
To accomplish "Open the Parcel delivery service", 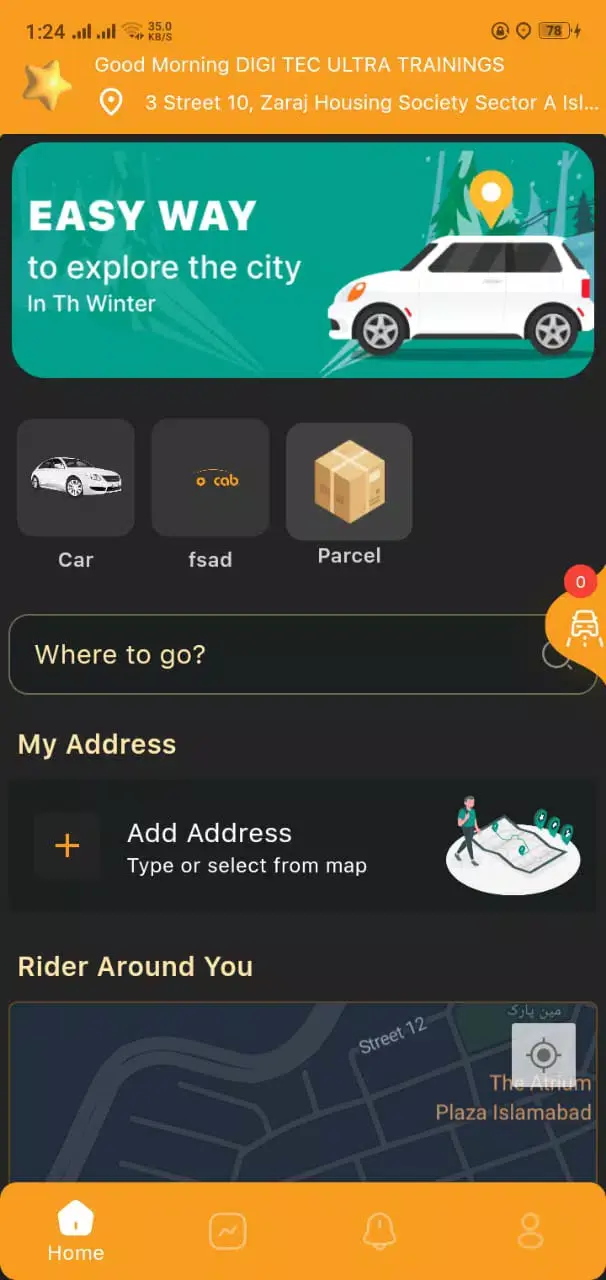I will [349, 482].
